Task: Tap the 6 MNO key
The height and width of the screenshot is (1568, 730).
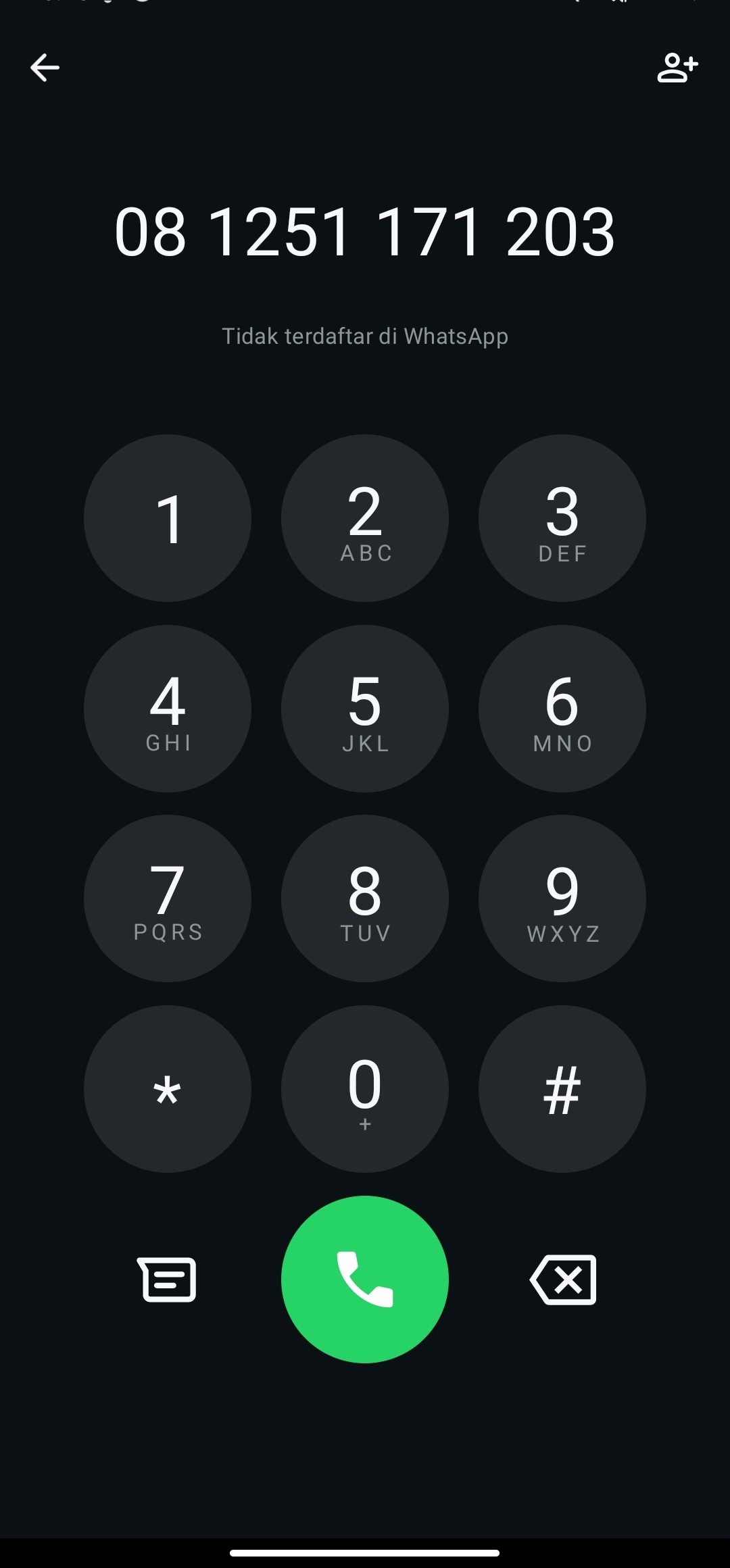Action: 562,709
